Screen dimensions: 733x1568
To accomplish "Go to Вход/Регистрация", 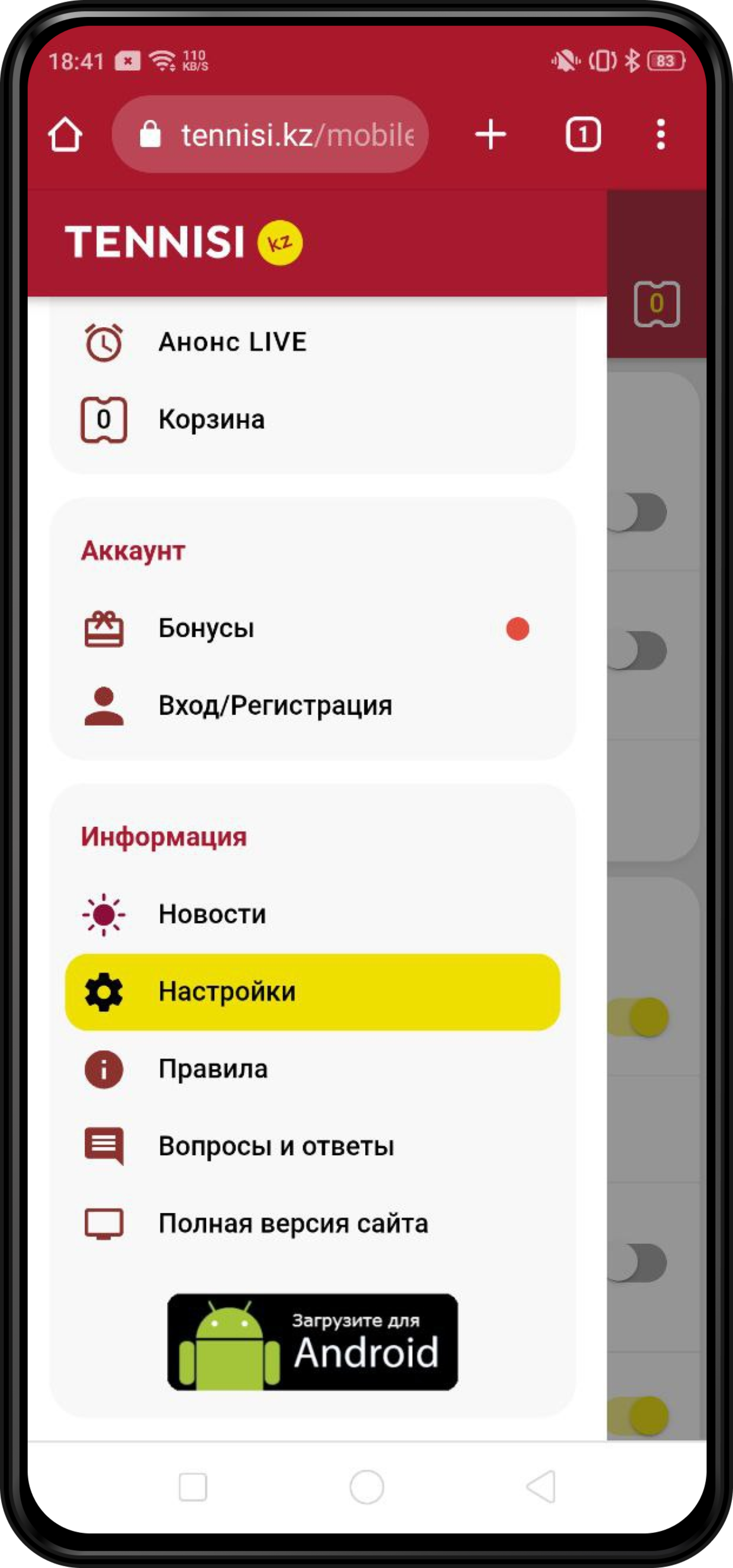I will 275,705.
